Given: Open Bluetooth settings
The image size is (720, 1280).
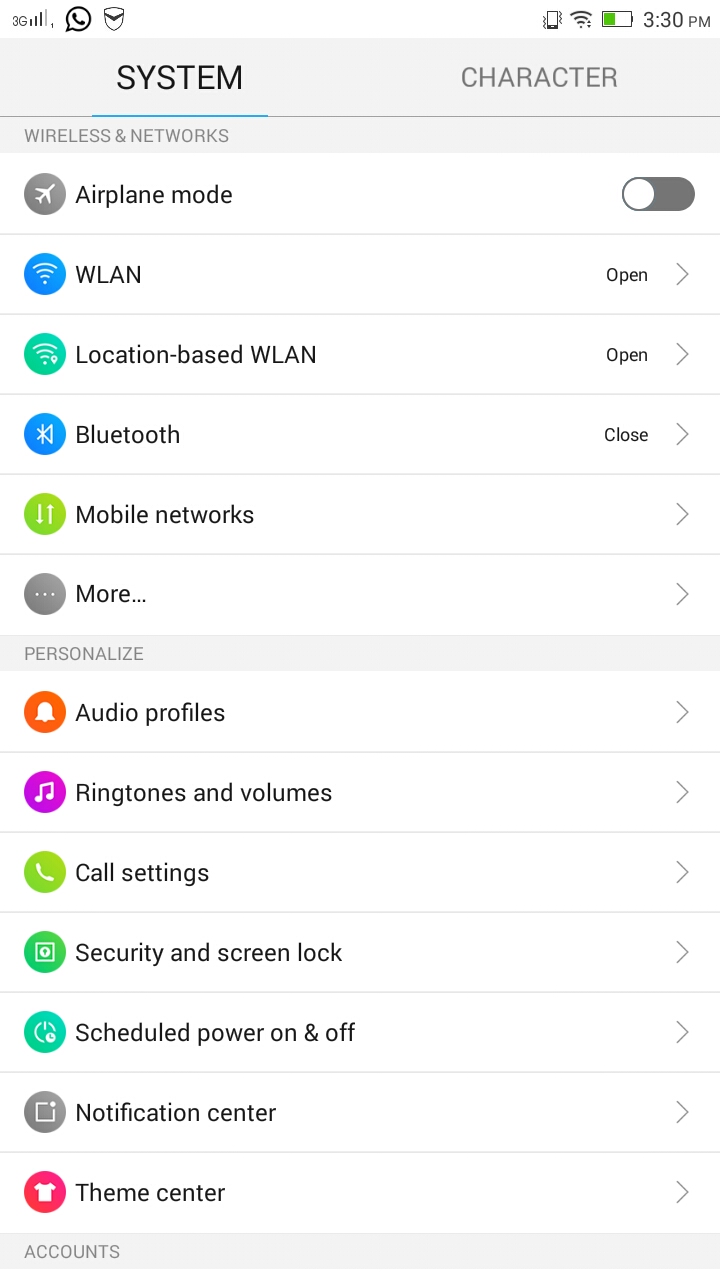Looking at the screenshot, I should [x=360, y=434].
